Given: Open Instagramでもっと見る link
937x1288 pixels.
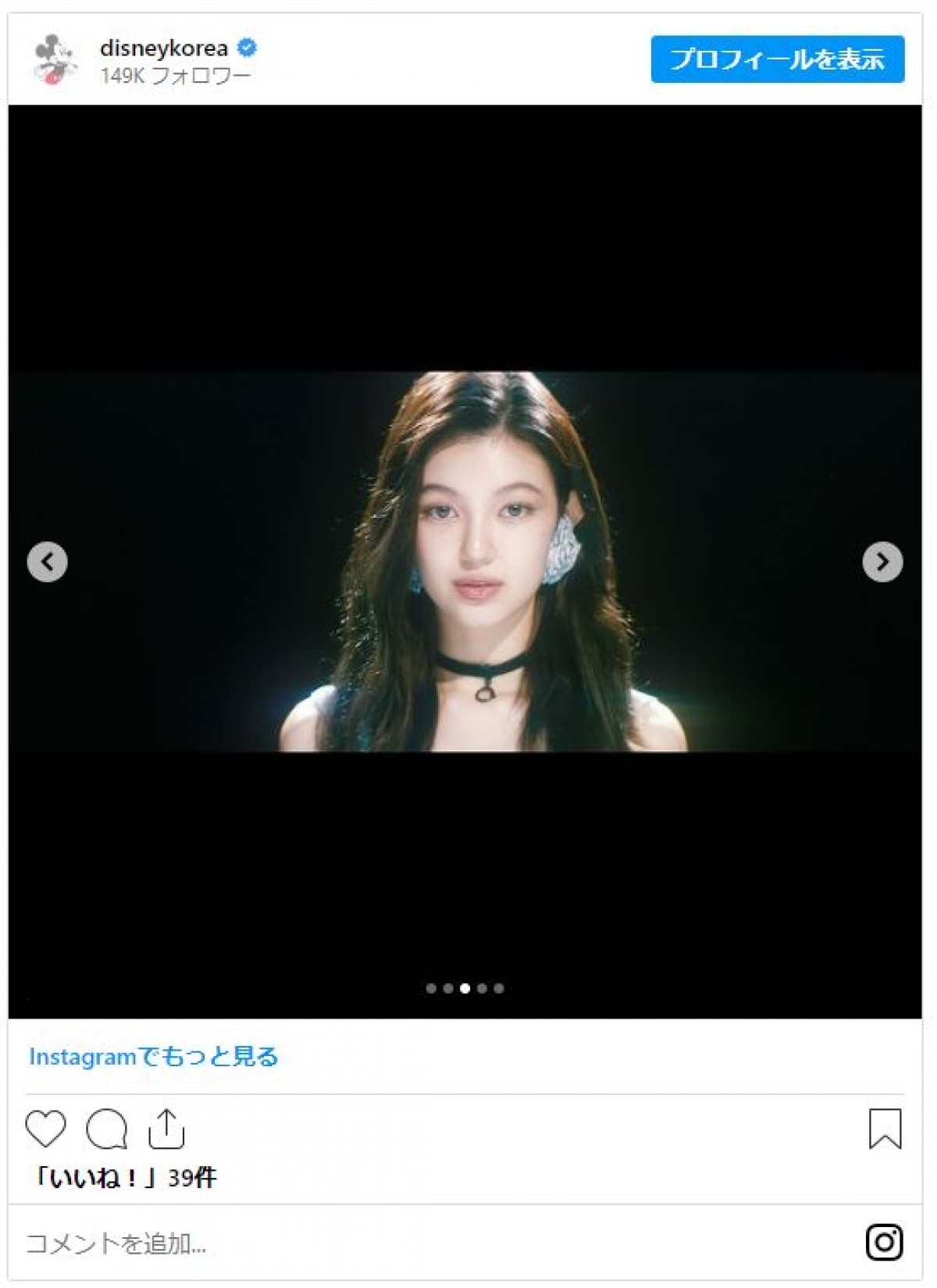Looking at the screenshot, I should coord(154,1057).
